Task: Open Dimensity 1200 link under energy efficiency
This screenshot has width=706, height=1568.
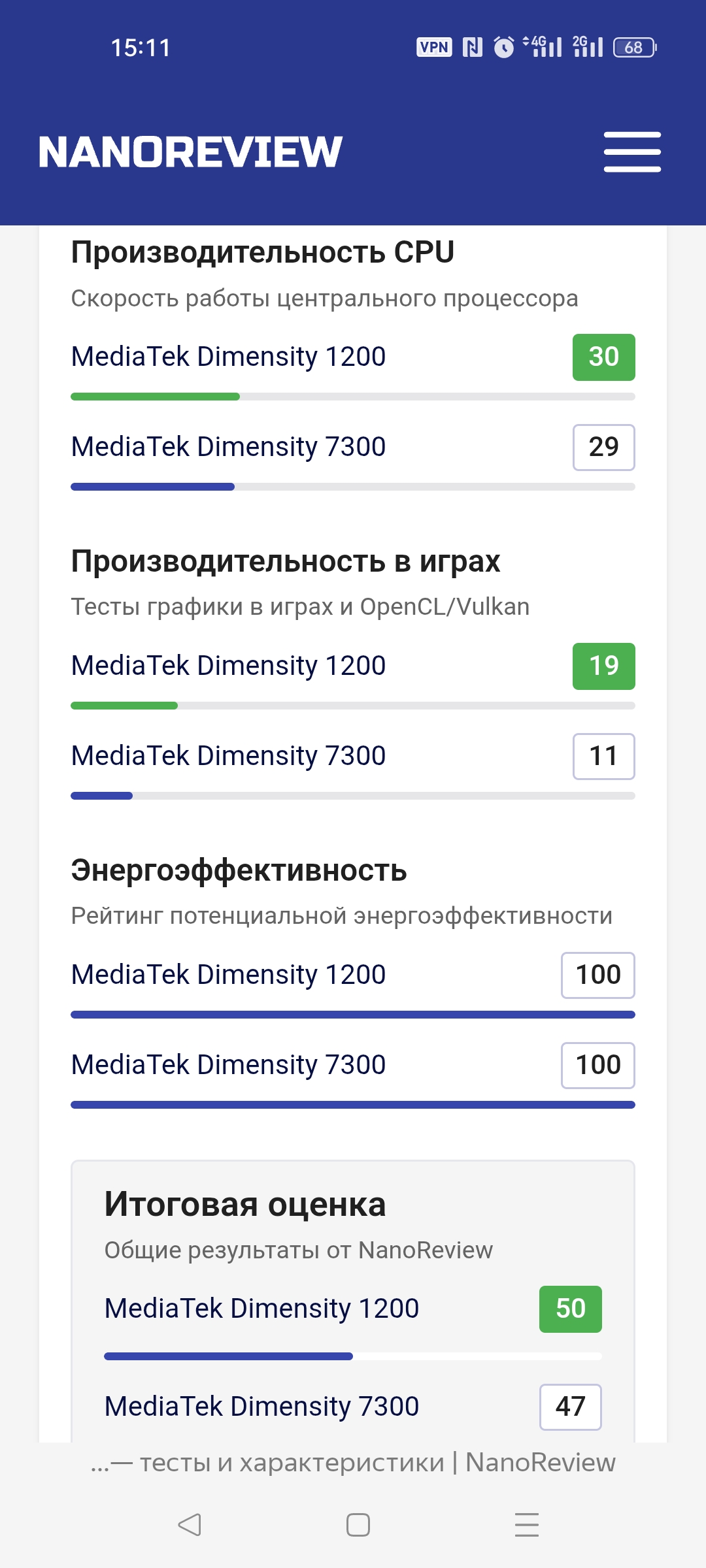Action: click(x=228, y=975)
